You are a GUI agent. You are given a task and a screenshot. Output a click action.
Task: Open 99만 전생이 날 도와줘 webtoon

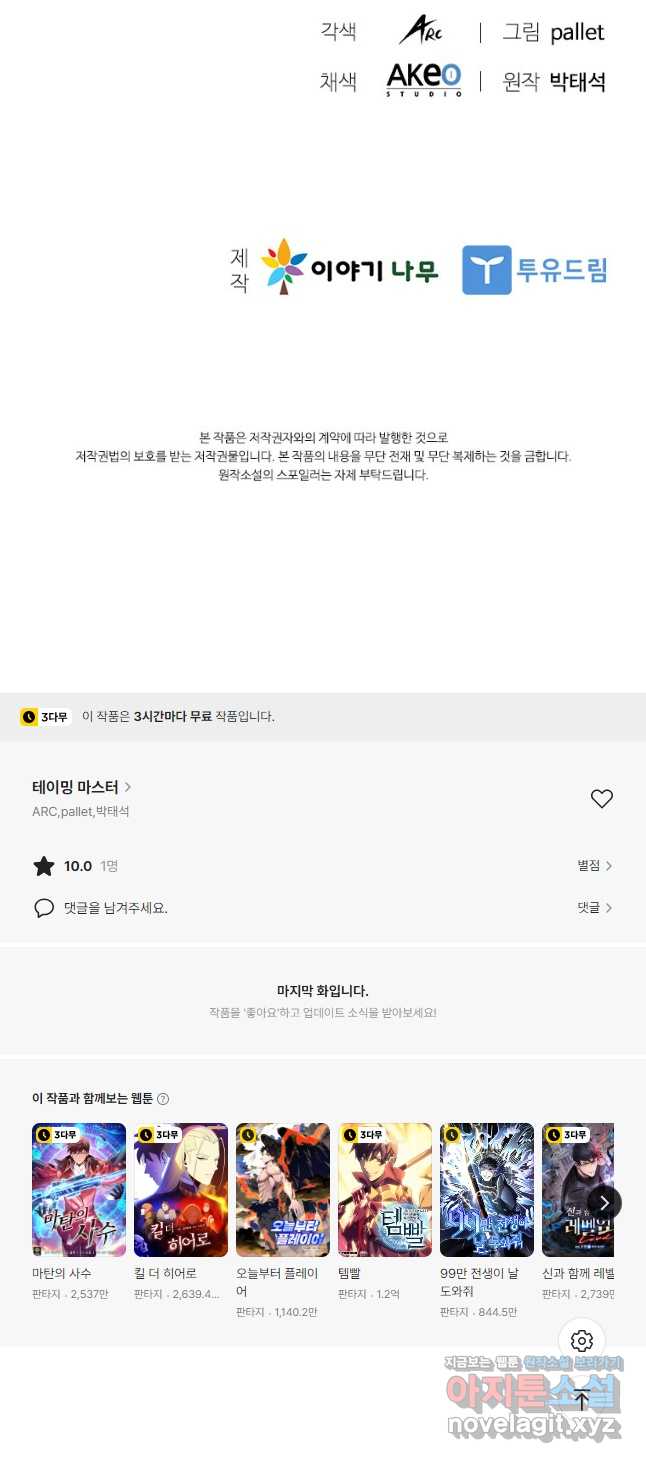tap(487, 1190)
